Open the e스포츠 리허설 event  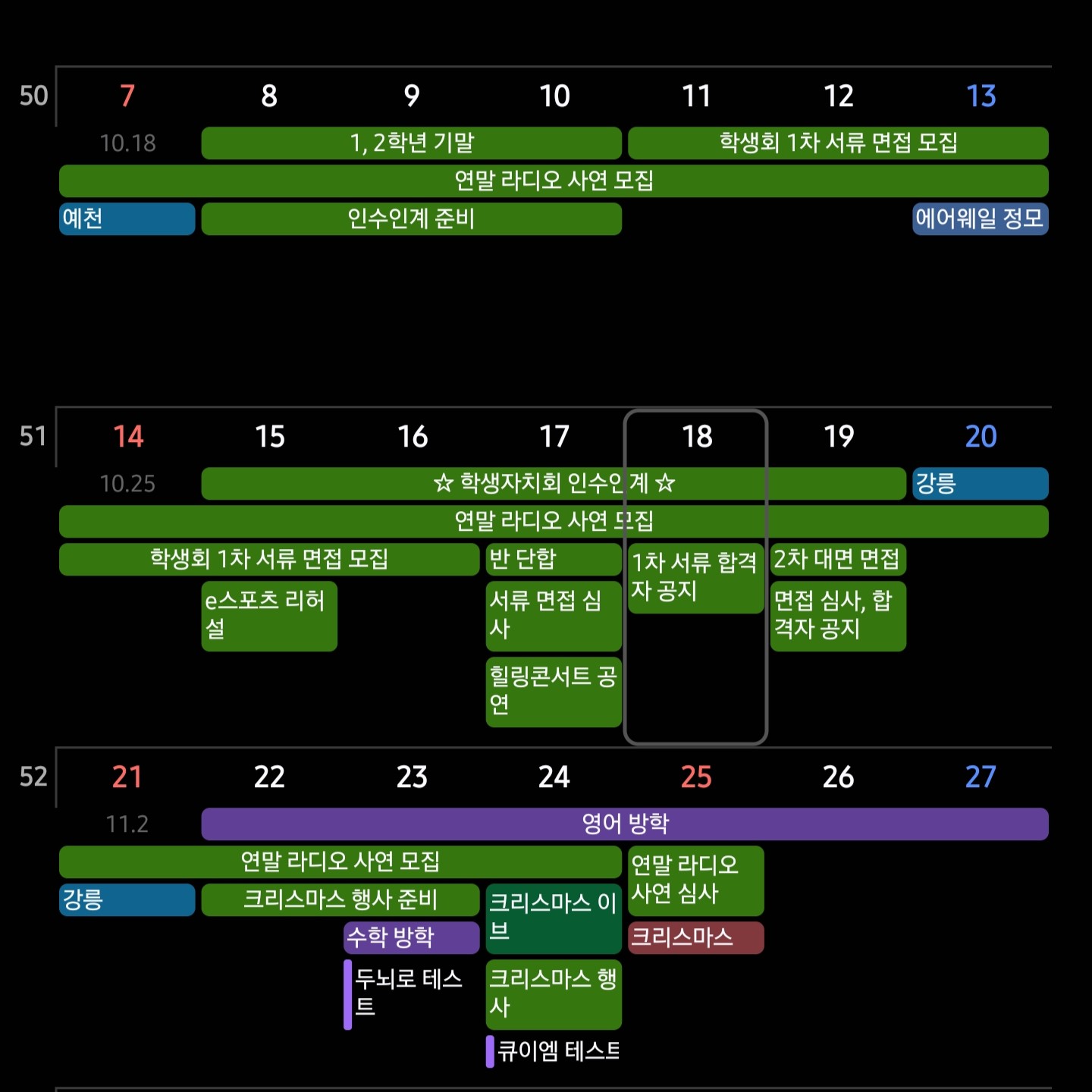(268, 616)
